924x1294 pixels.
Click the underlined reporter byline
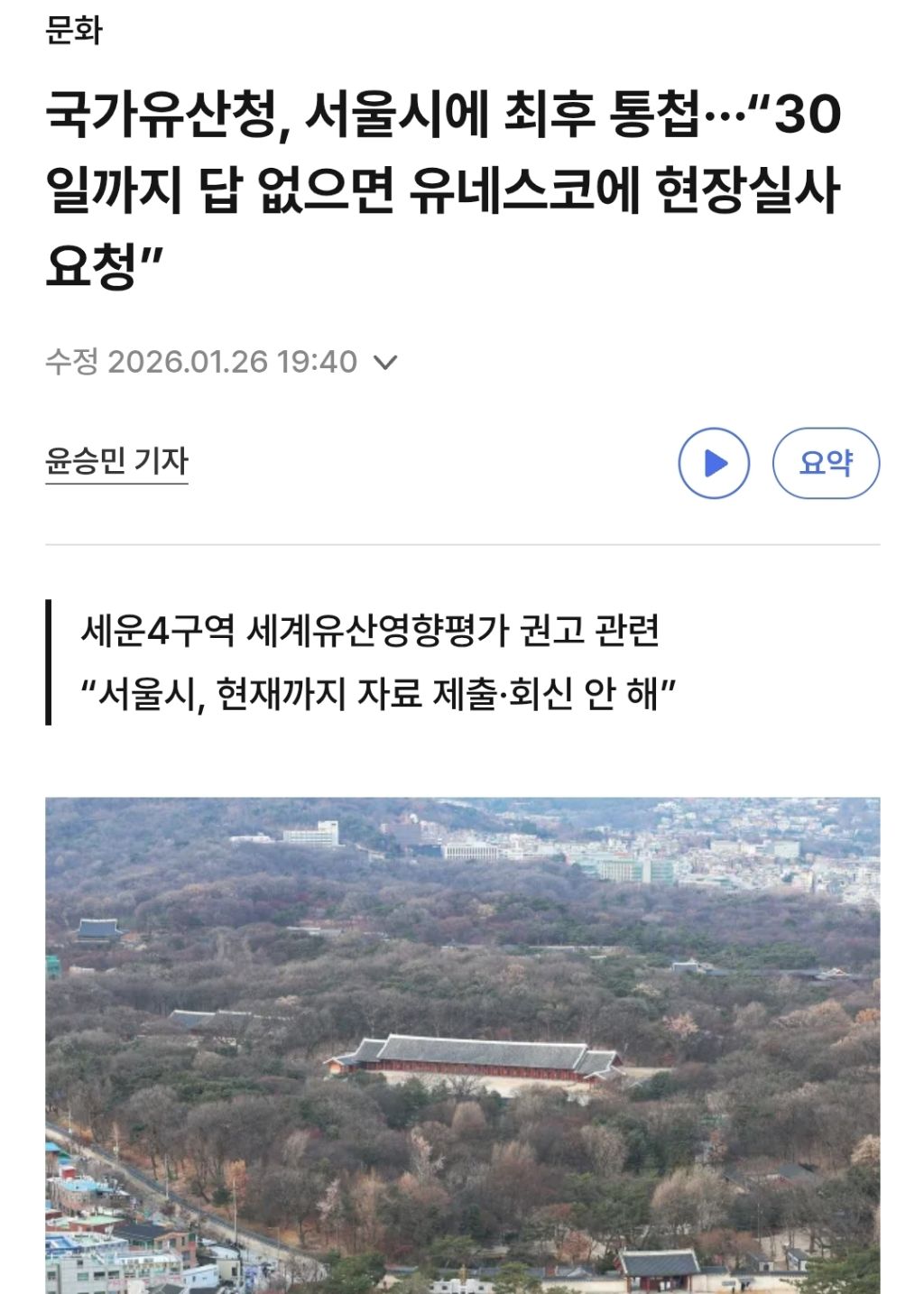117,460
